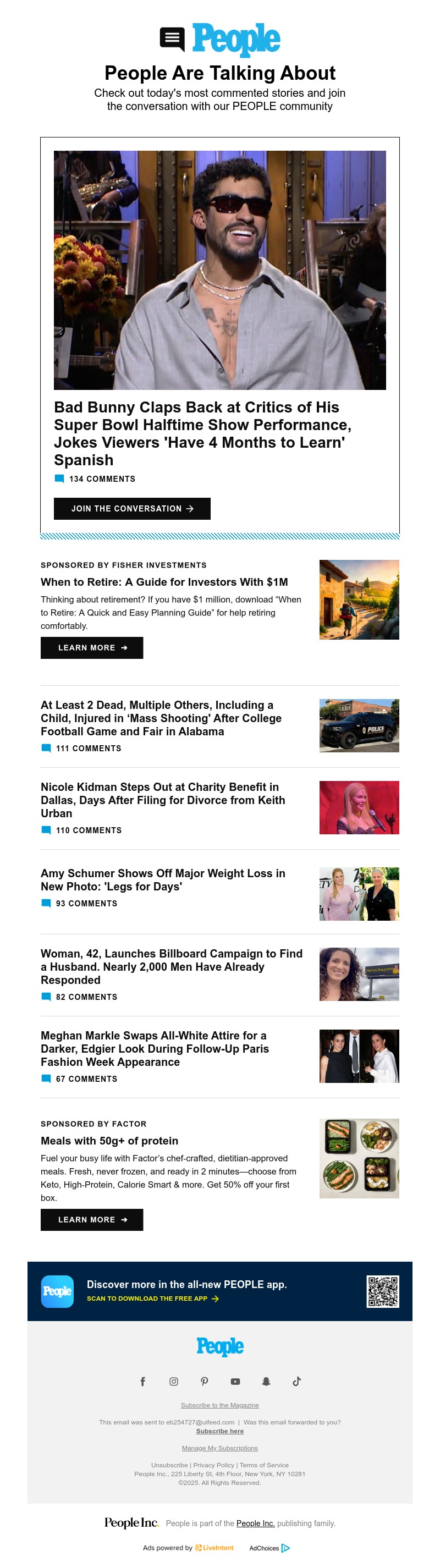Tap Subscribe to the Magazine link
440x1568 pixels.
[x=219, y=1405]
